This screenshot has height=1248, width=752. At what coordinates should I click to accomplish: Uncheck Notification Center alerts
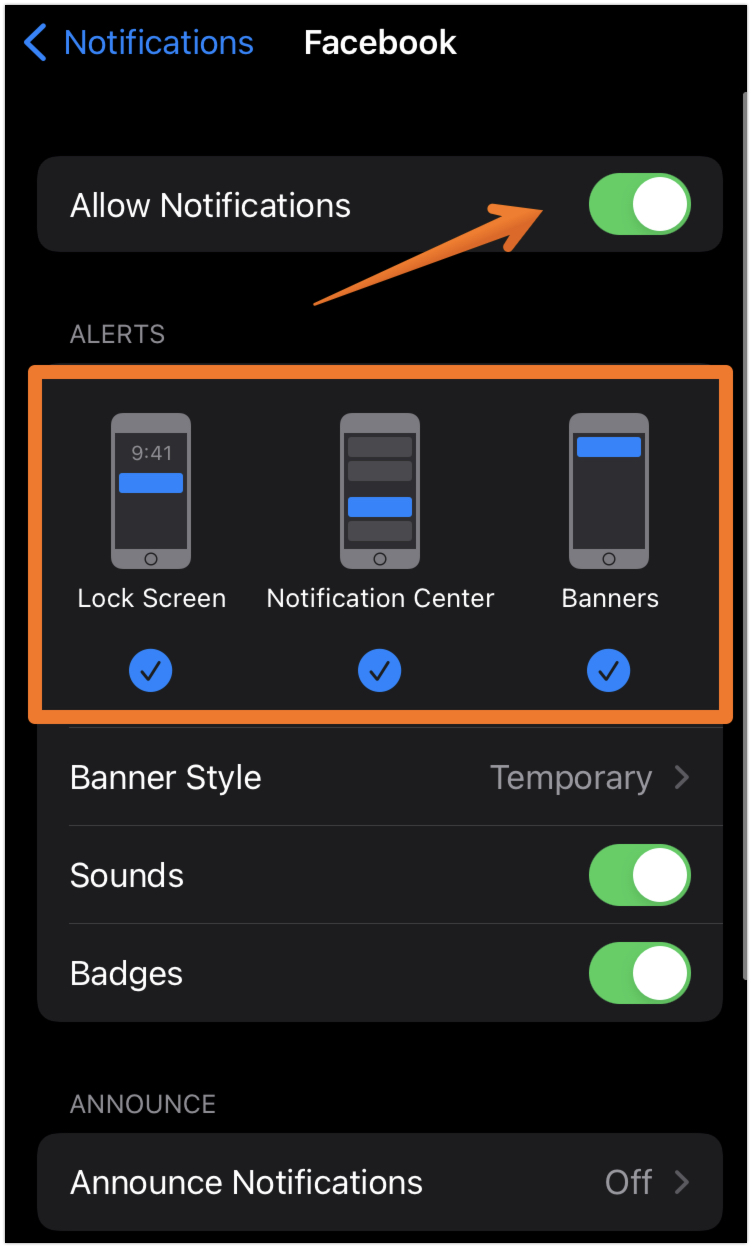(x=379, y=671)
